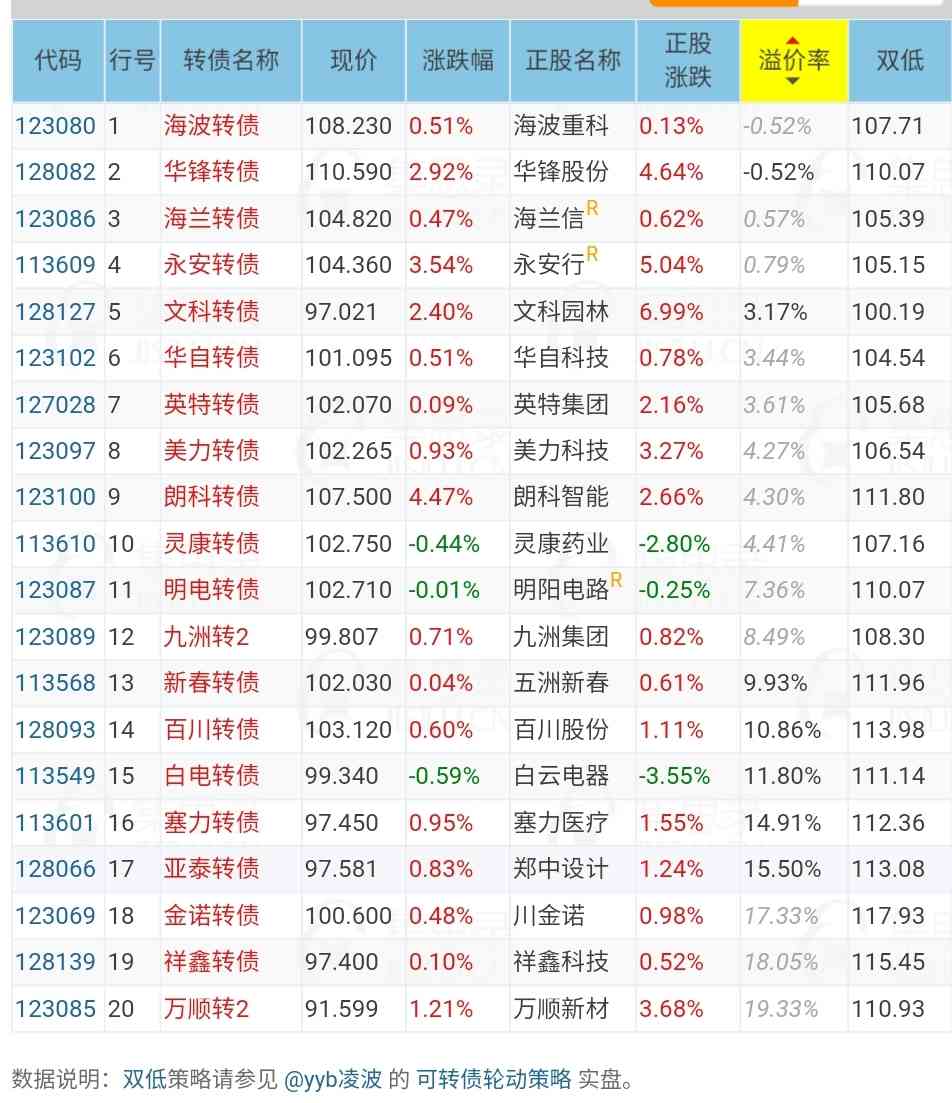Viewport: 952px width, 1103px height.
Task: Open code link 128066
Action: click(55, 869)
